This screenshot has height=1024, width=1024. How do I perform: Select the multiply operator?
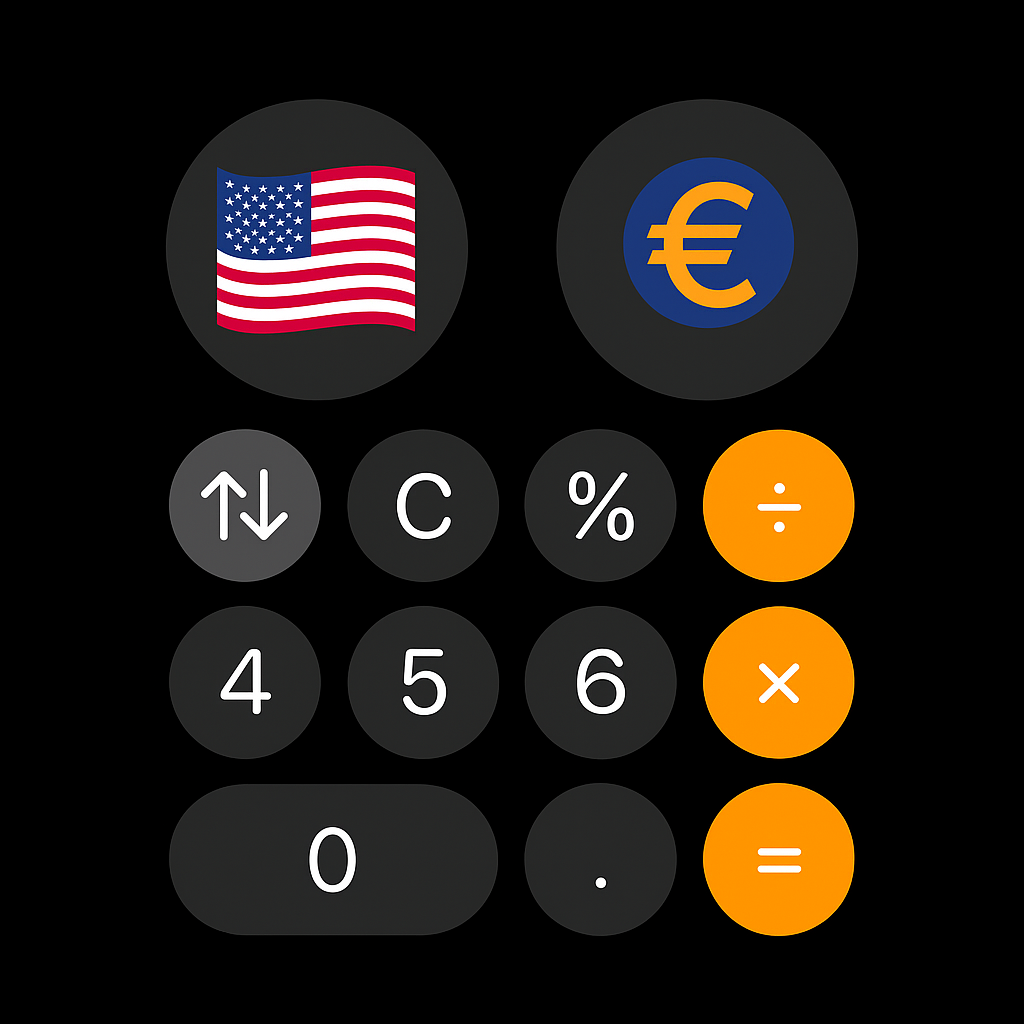(x=778, y=682)
